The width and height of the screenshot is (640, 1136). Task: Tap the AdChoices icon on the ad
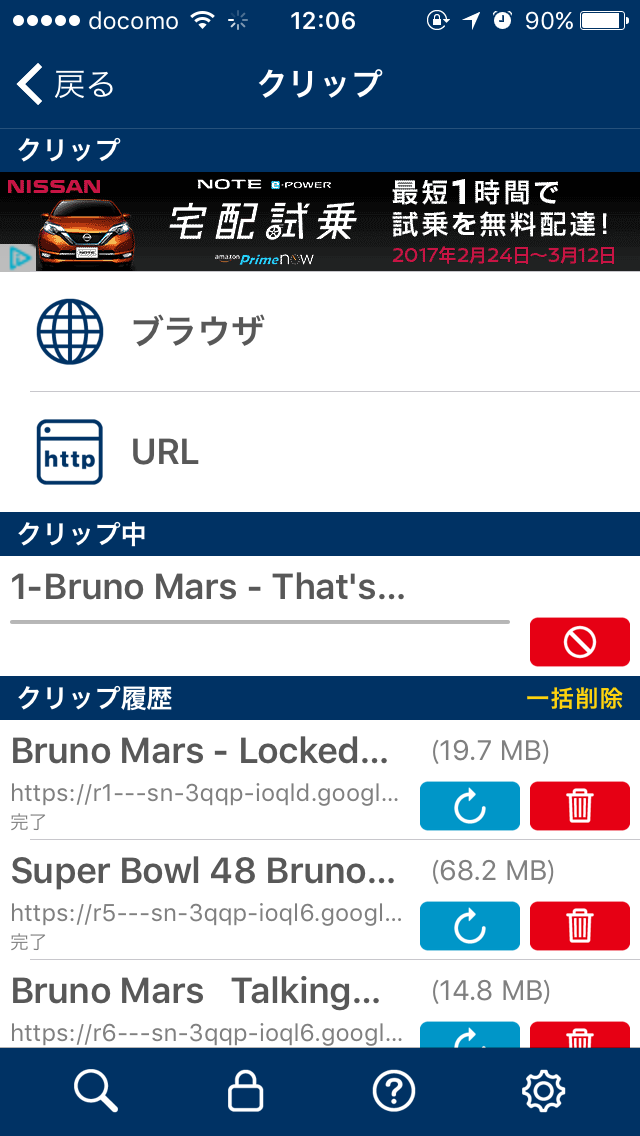(x=17, y=259)
